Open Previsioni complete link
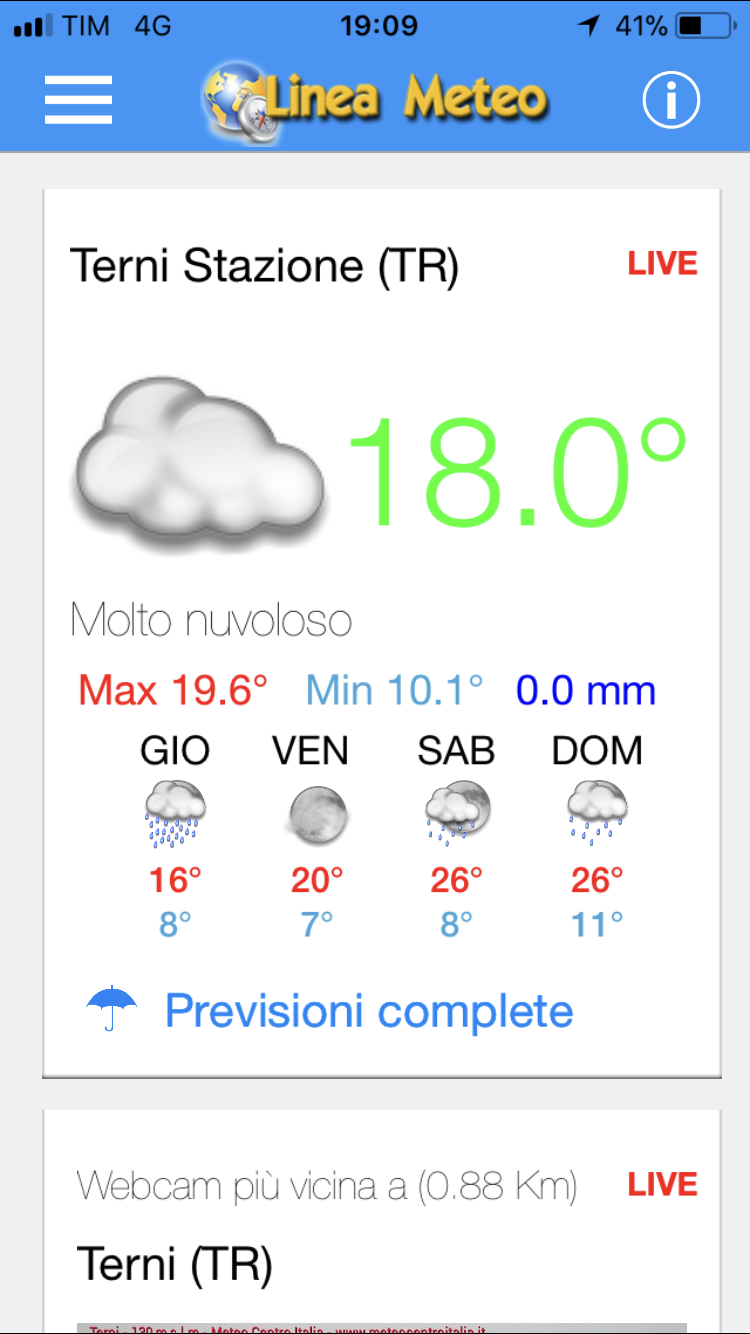750x1334 pixels. click(x=368, y=1011)
